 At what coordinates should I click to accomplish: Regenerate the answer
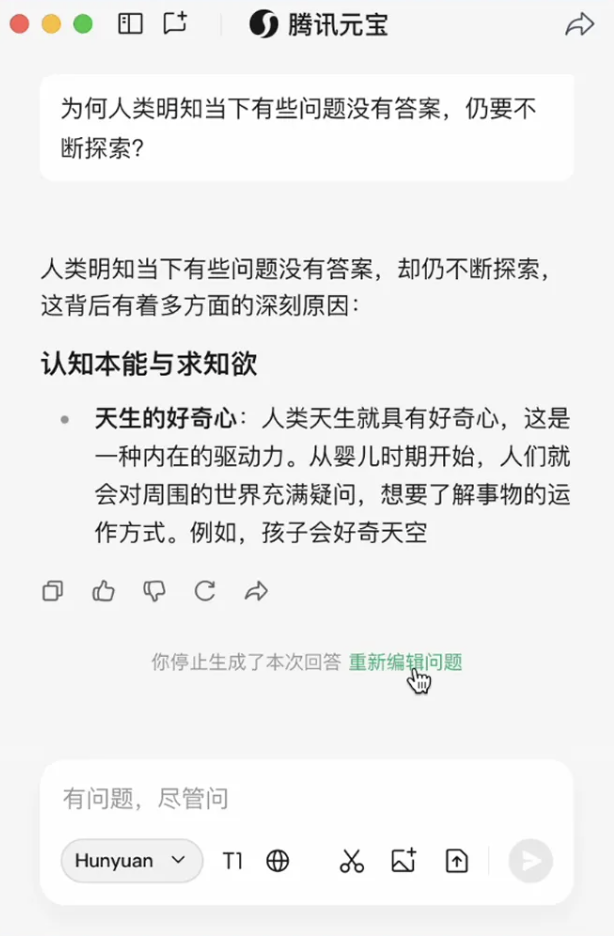[205, 591]
